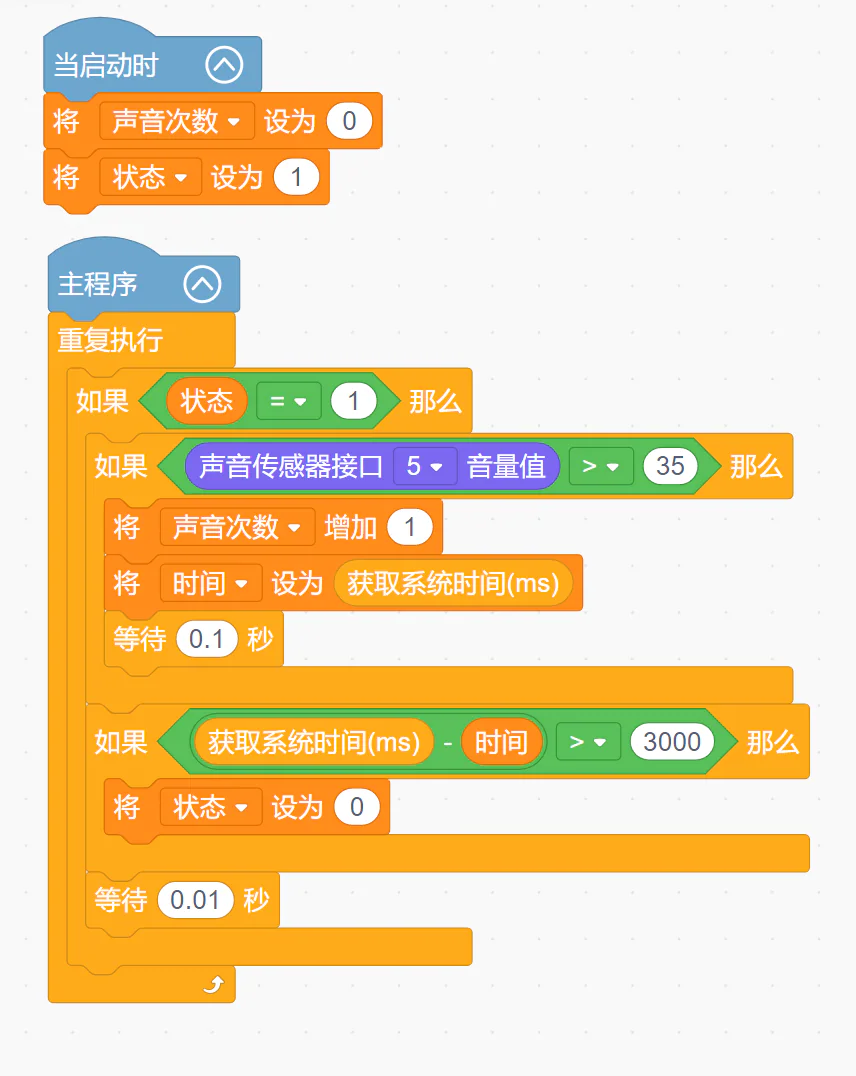This screenshot has width=856, height=1076.
Task: Edit the 0.01 seconds wait value
Action: [196, 900]
